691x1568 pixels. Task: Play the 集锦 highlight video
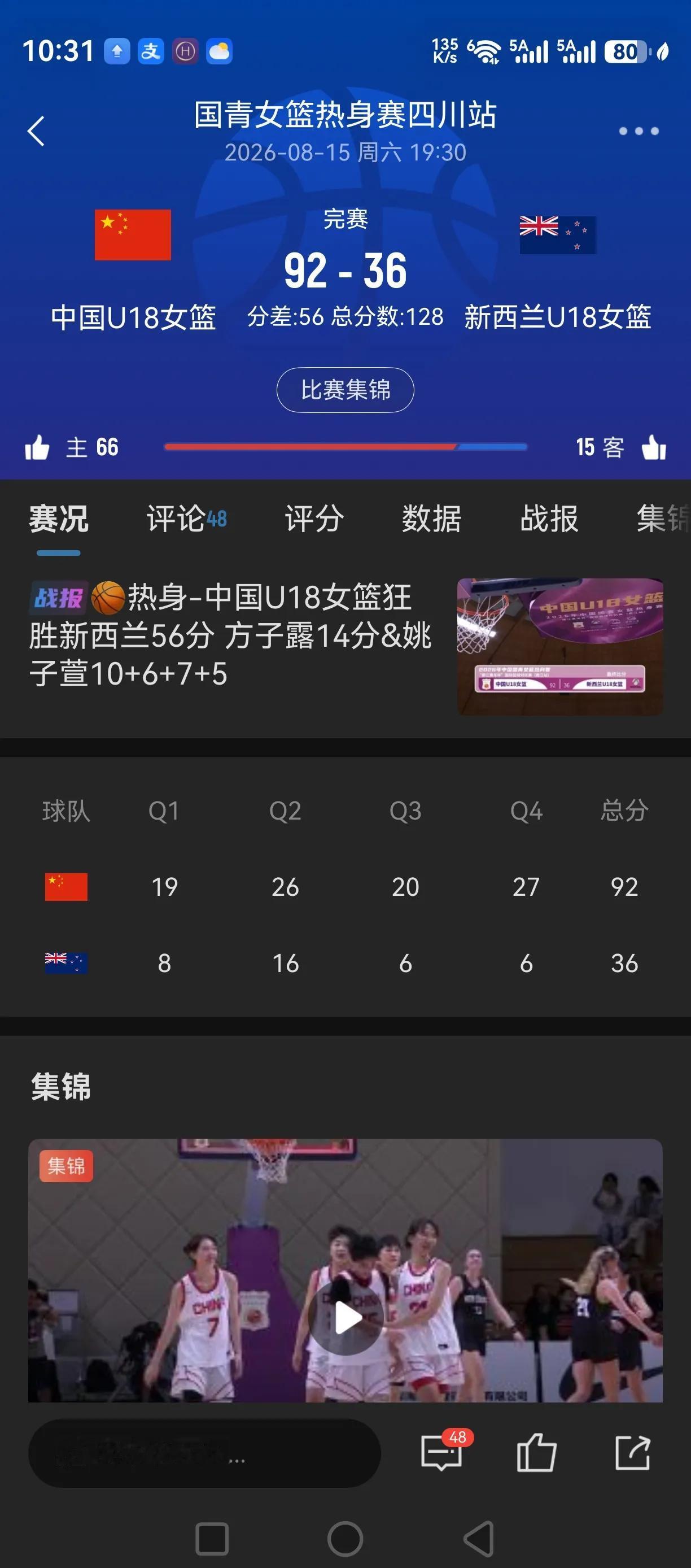pos(345,1317)
